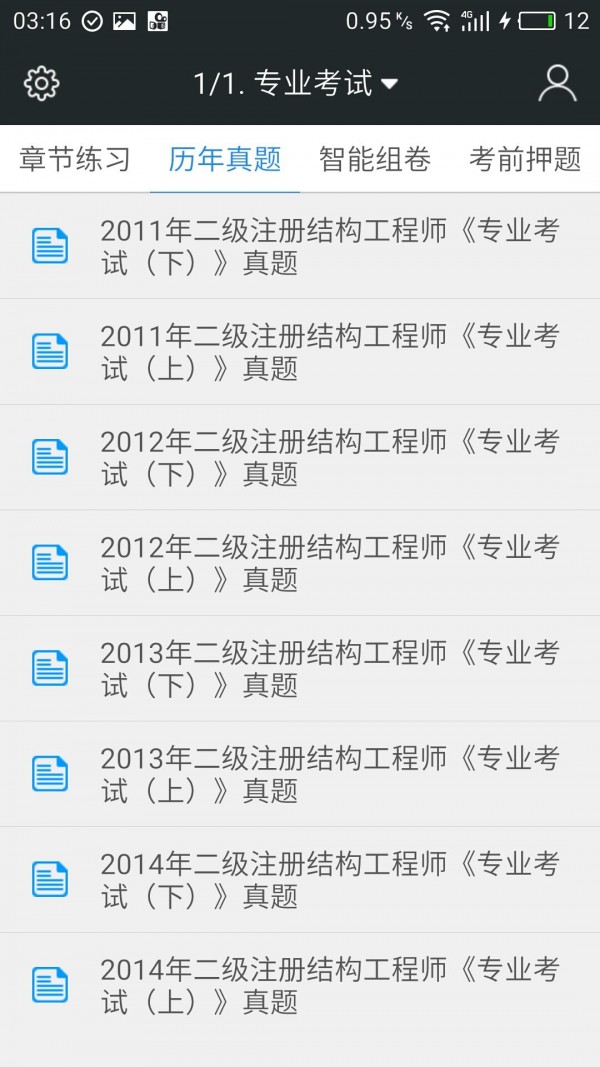Viewport: 600px width, 1067px height.
Task: Start 2014年专业考试（上）真题
Action: click(300, 985)
